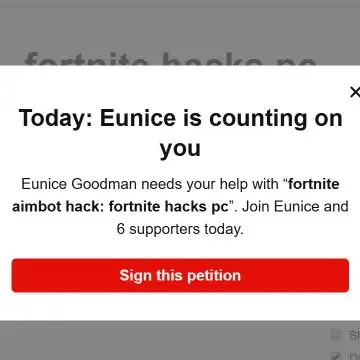
Task: Tap the red Sign this petition button
Action: pyautogui.click(x=180, y=275)
